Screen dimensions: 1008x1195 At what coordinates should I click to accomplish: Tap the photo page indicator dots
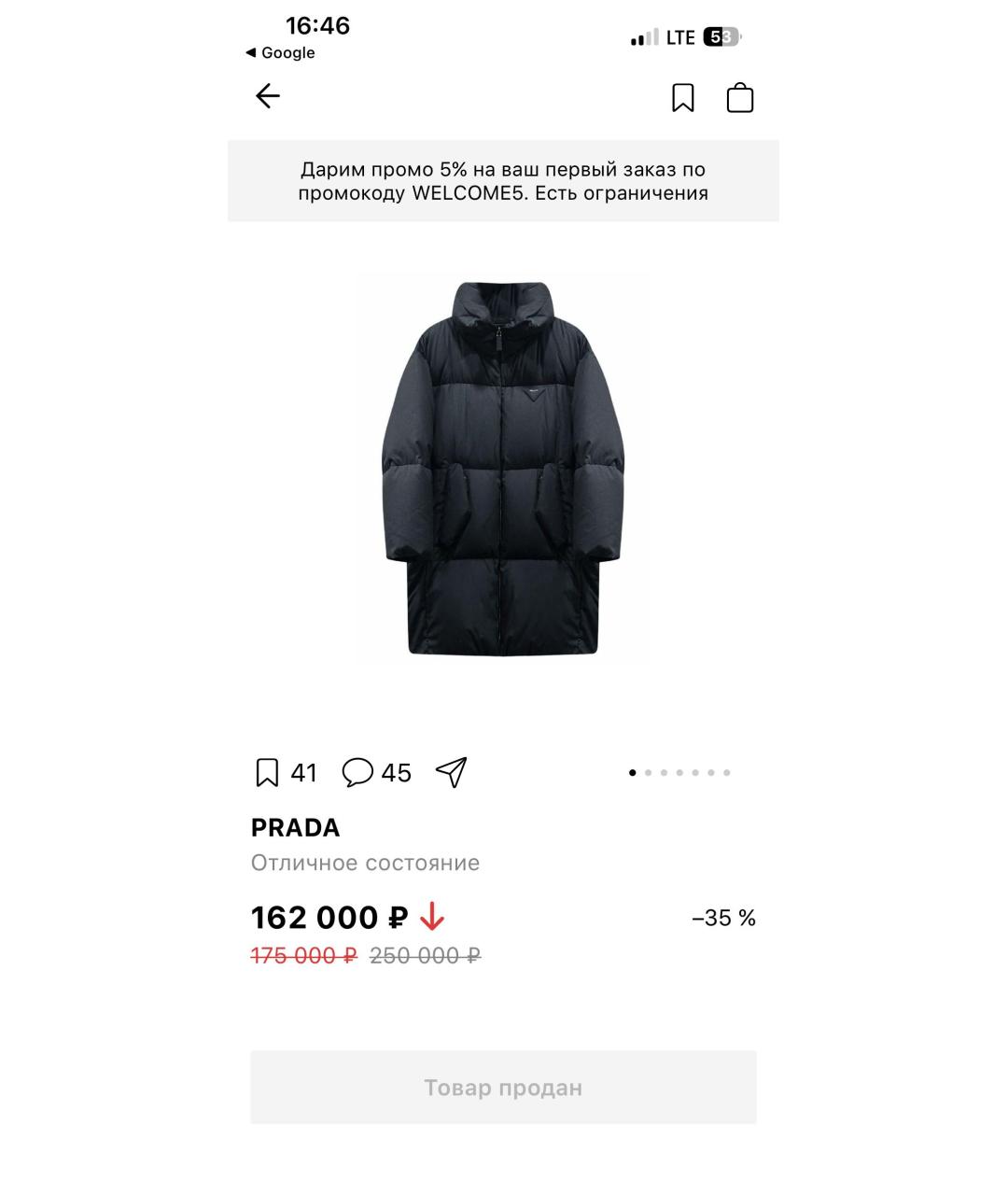click(x=679, y=772)
